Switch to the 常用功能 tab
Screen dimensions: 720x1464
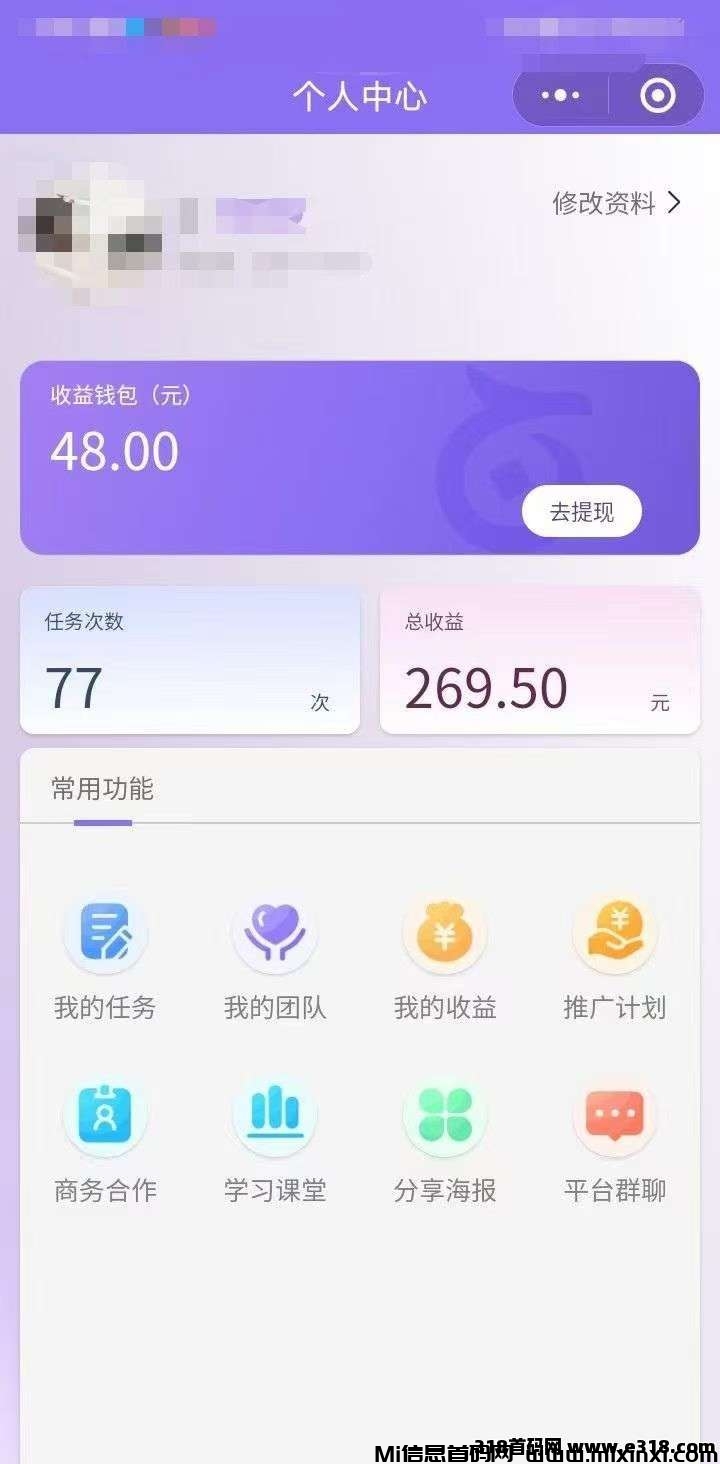point(103,789)
